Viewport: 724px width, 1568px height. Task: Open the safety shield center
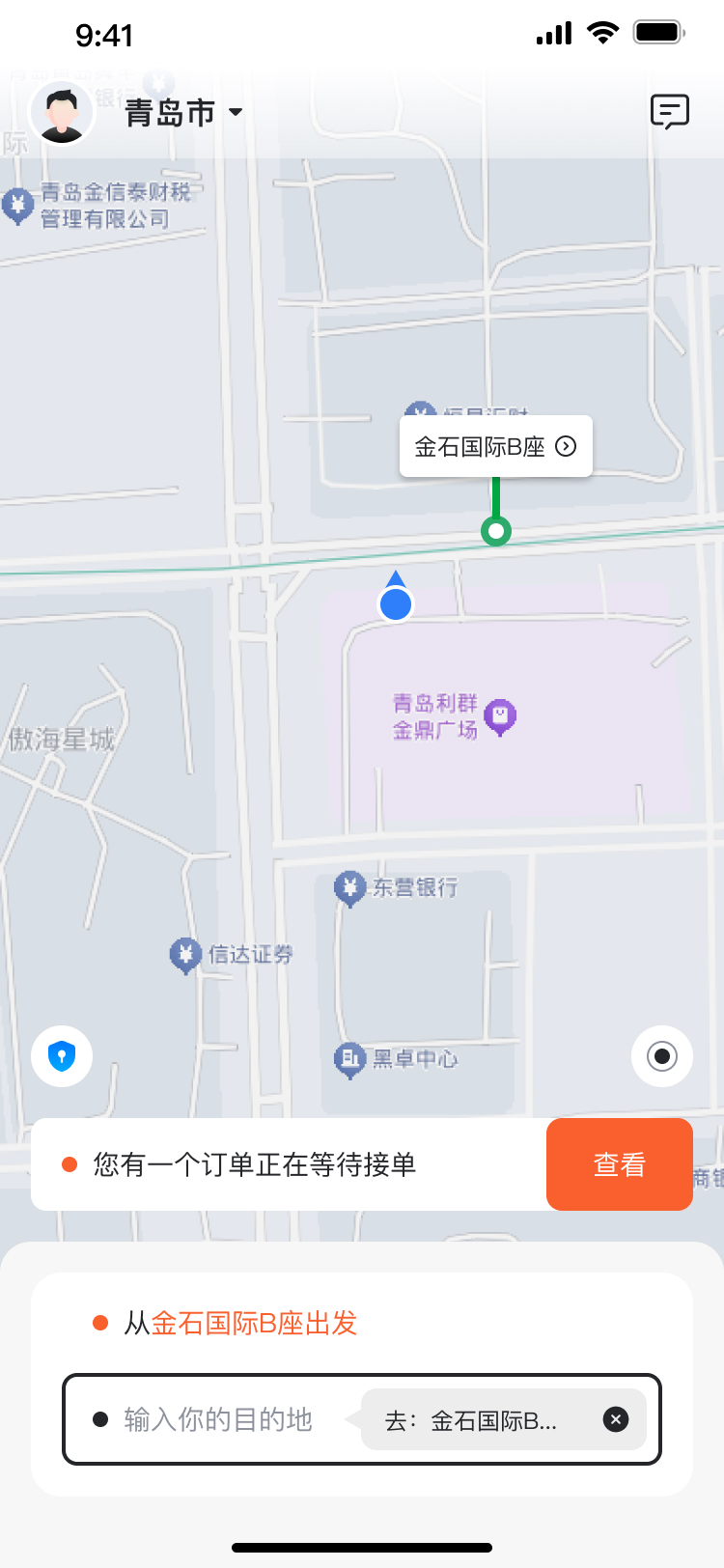(62, 1056)
